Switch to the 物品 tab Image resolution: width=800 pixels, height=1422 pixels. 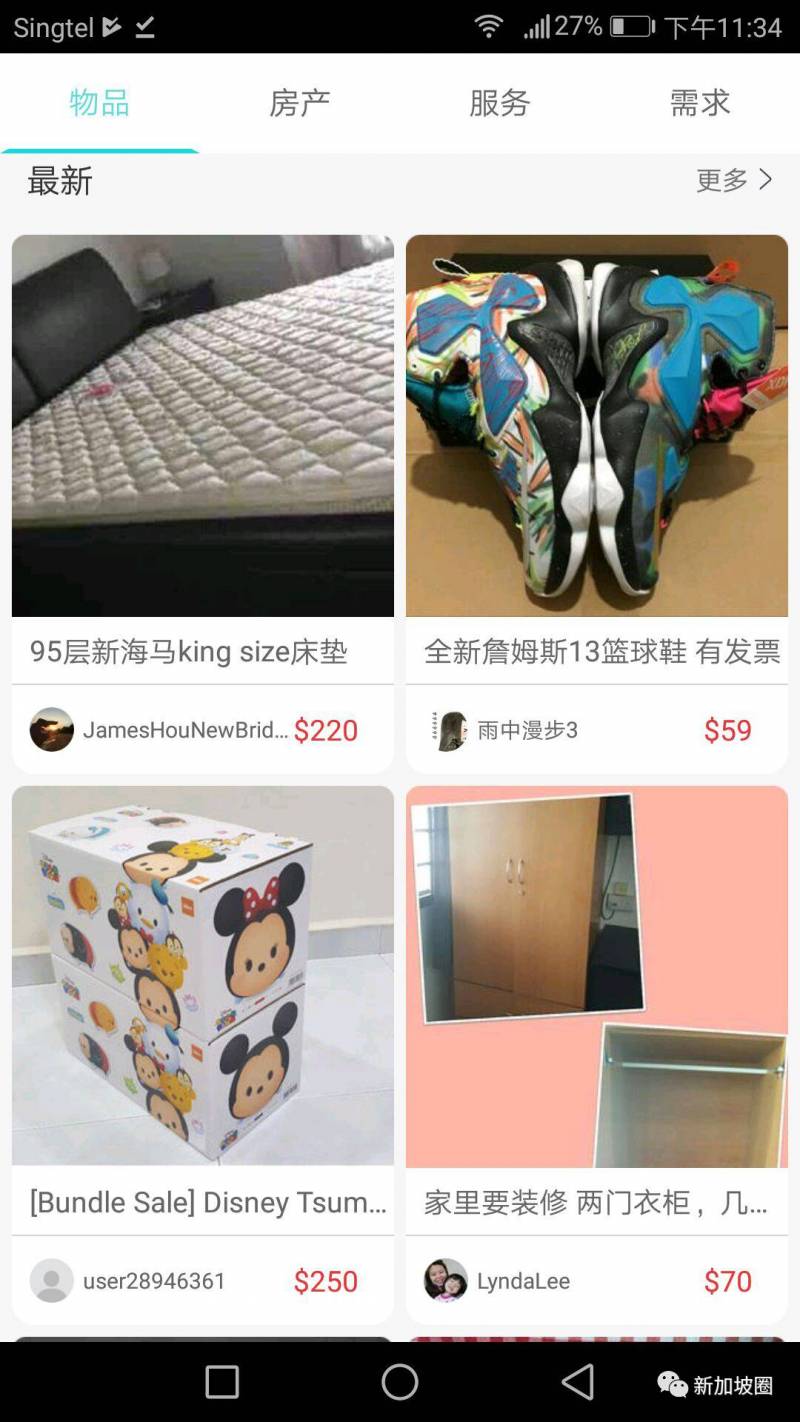tap(100, 103)
